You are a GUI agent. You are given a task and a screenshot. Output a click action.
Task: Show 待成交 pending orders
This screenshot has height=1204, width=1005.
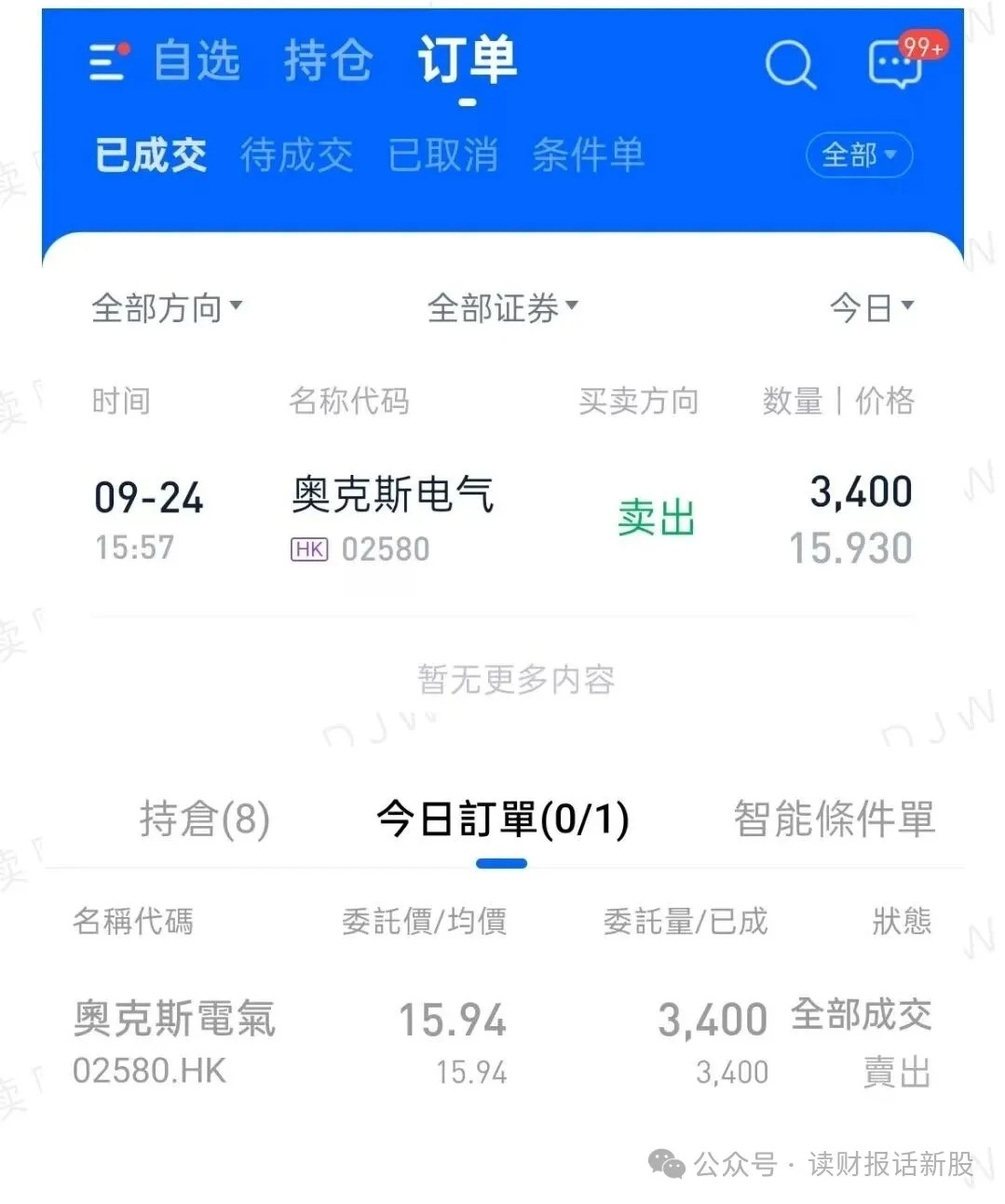(x=296, y=155)
